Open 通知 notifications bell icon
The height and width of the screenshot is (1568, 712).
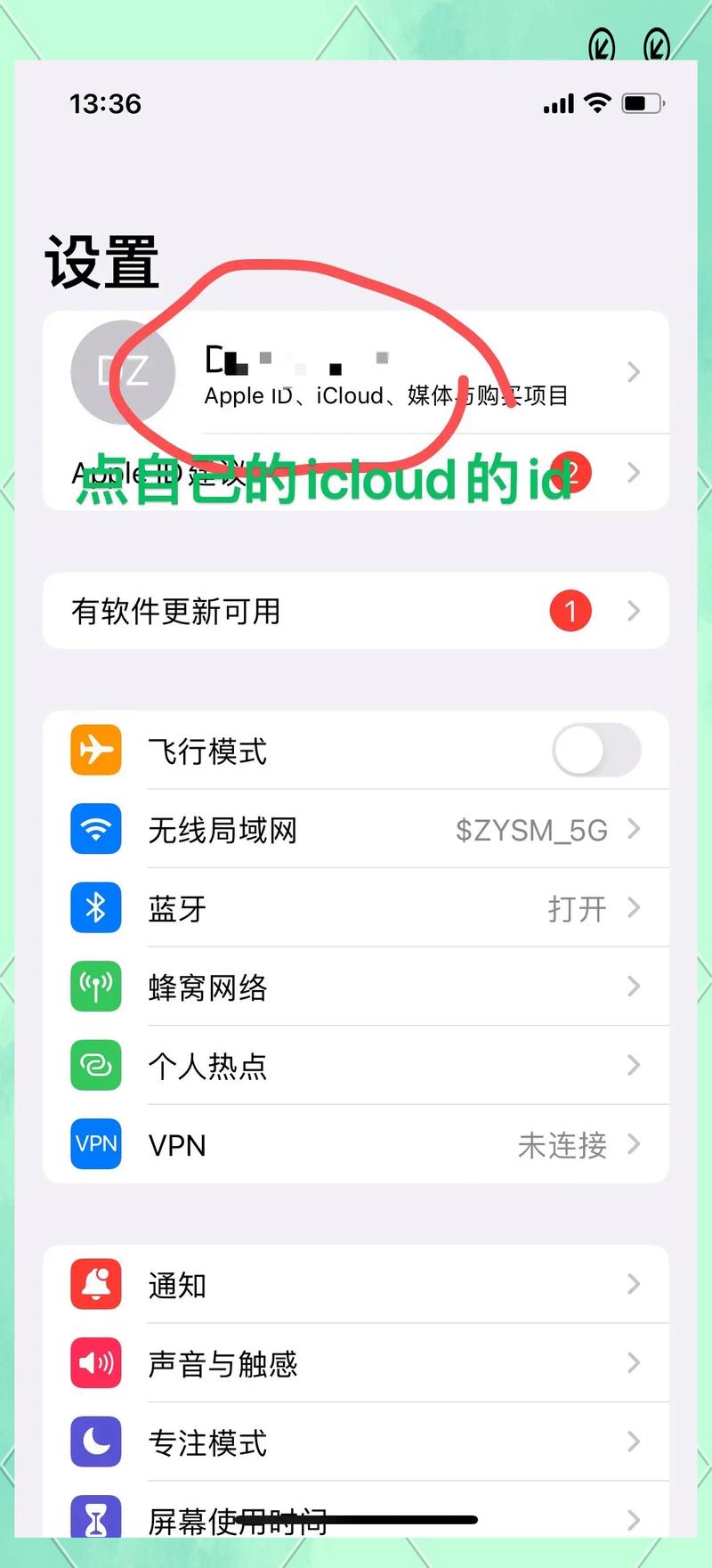pos(95,1284)
